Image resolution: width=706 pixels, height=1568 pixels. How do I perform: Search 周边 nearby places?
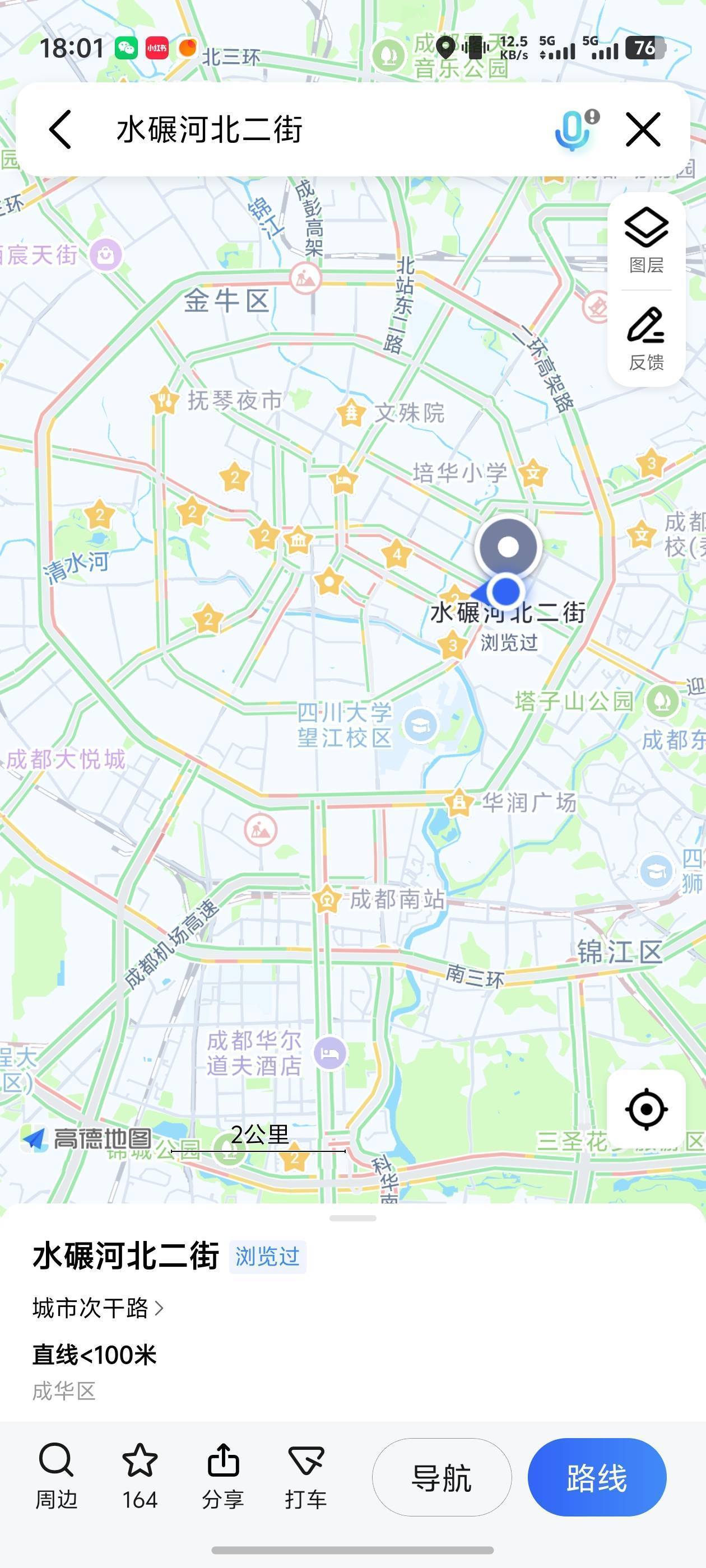click(x=56, y=1476)
